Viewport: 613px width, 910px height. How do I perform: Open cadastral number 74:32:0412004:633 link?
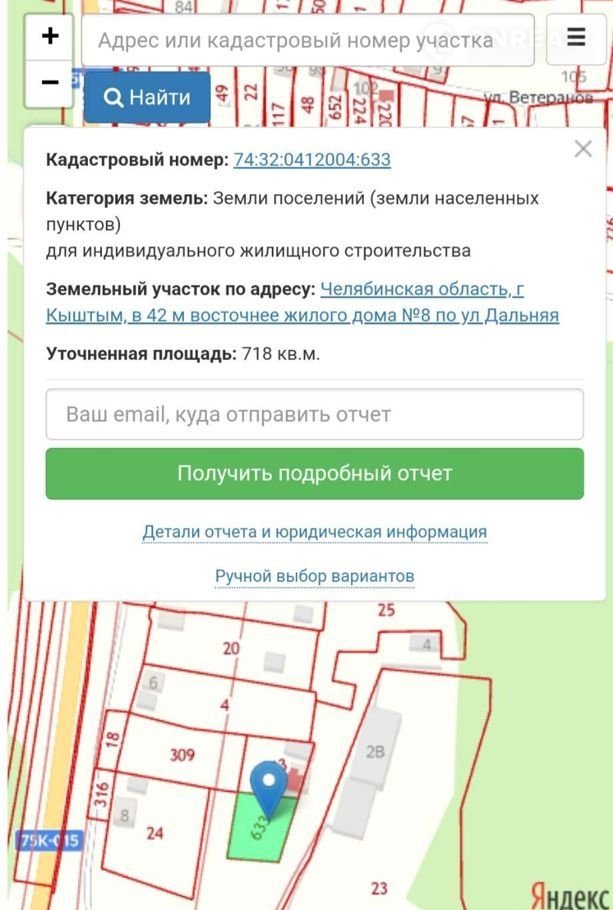[312, 160]
